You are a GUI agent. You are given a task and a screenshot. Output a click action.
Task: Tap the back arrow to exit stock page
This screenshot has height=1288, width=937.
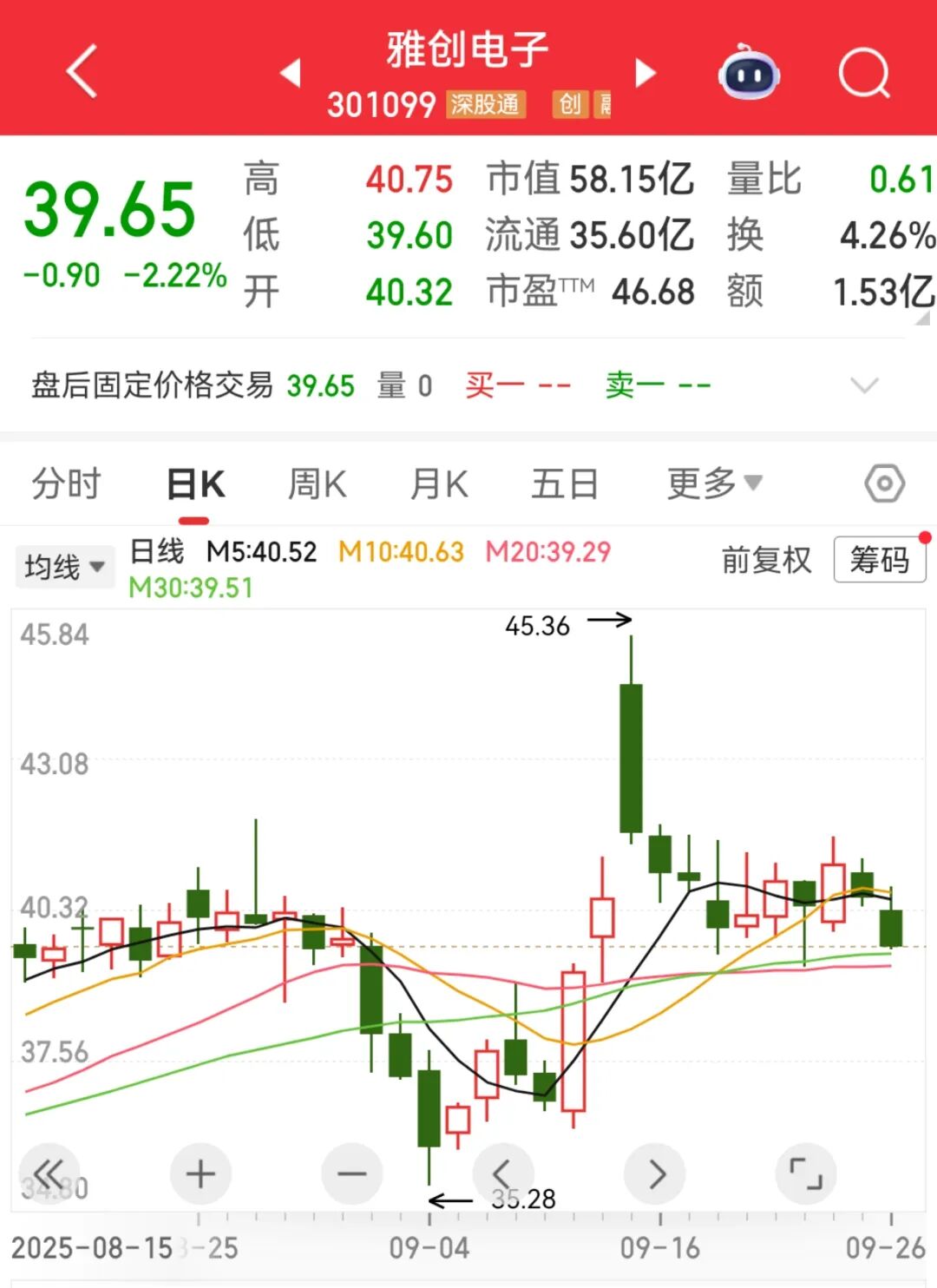pos(82,74)
